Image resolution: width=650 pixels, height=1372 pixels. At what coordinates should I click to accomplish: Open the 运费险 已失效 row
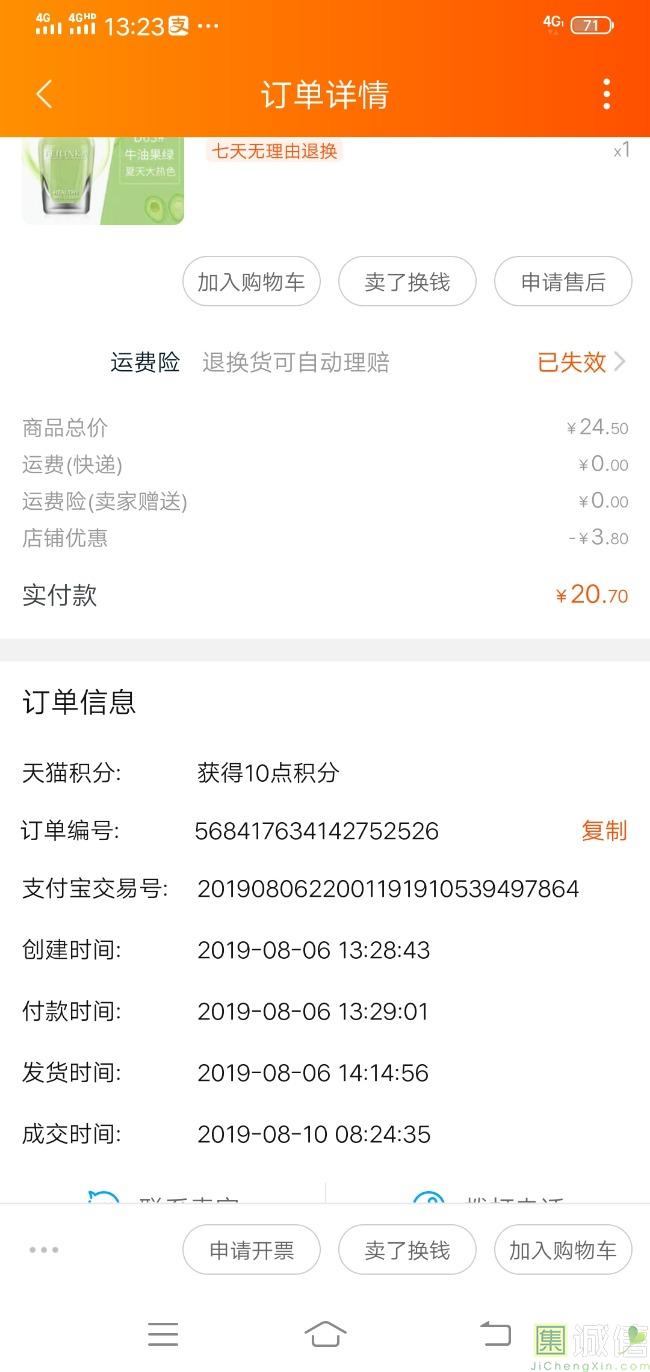[x=580, y=362]
